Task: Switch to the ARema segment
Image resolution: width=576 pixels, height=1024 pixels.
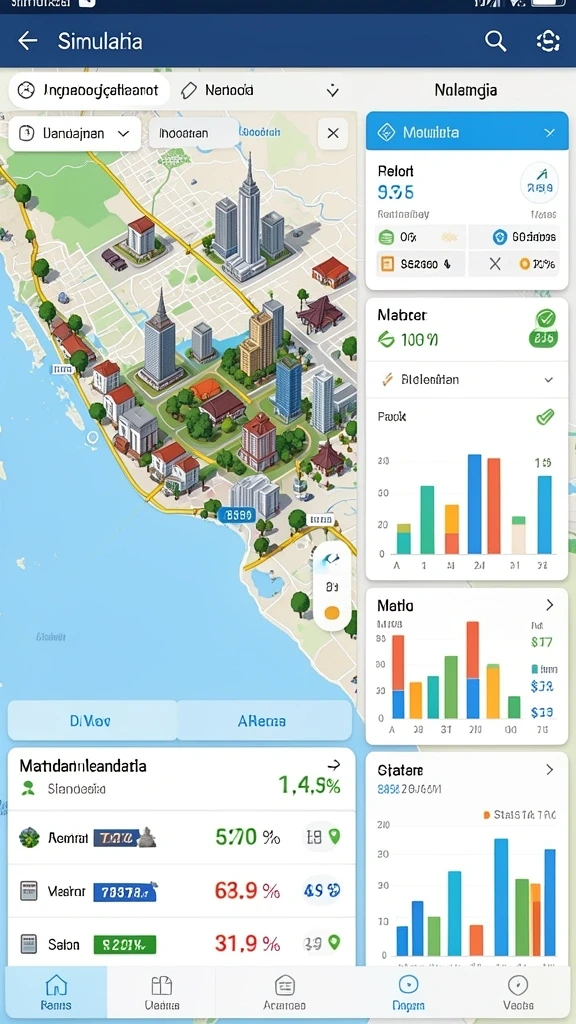Action: (x=263, y=720)
